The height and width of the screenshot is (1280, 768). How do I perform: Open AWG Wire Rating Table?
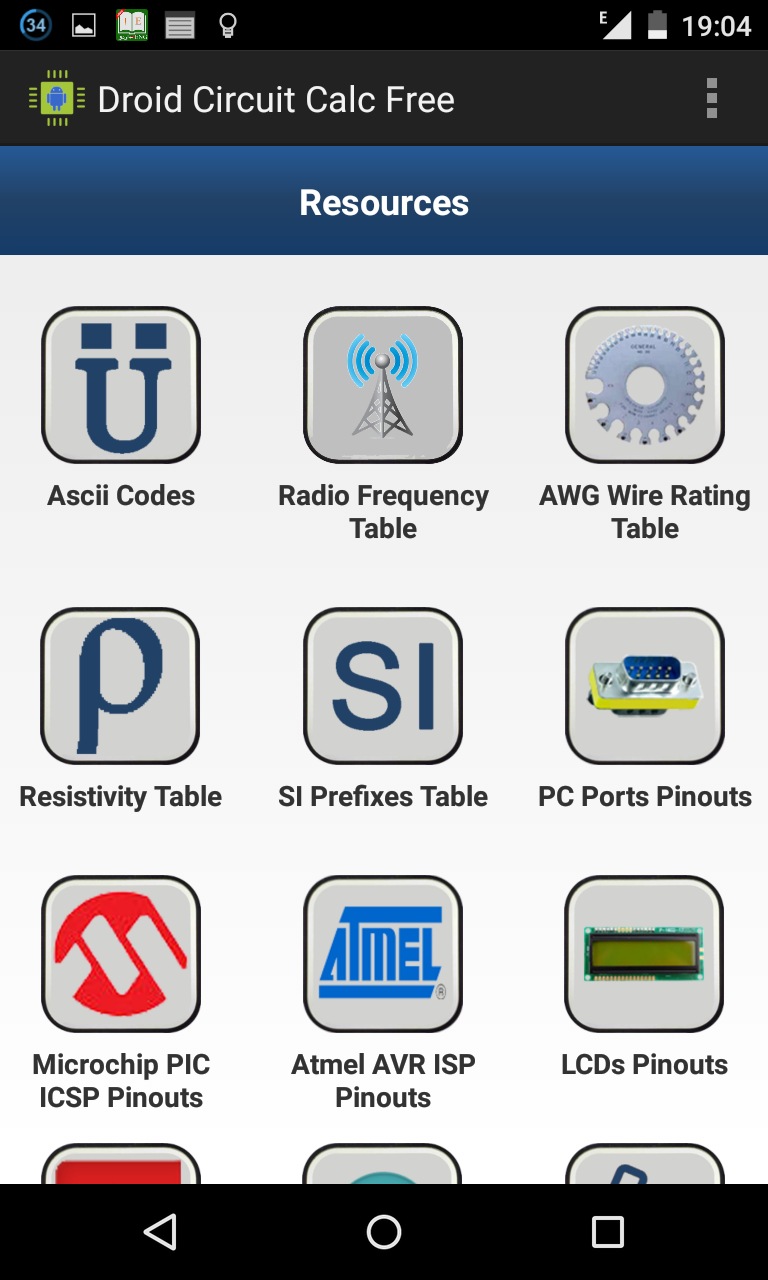[x=645, y=385]
